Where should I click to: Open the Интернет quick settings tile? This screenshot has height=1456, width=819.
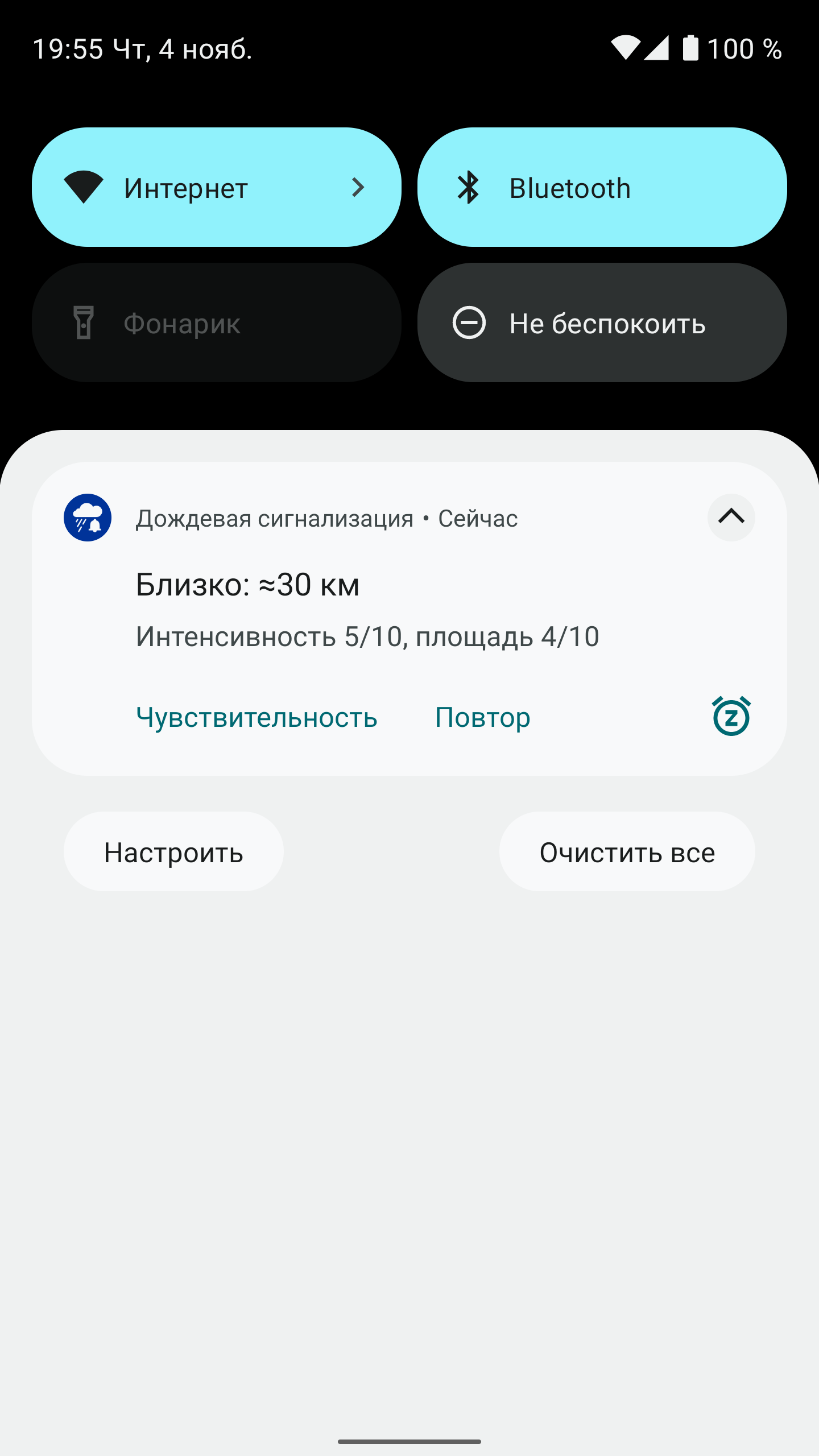(x=217, y=187)
